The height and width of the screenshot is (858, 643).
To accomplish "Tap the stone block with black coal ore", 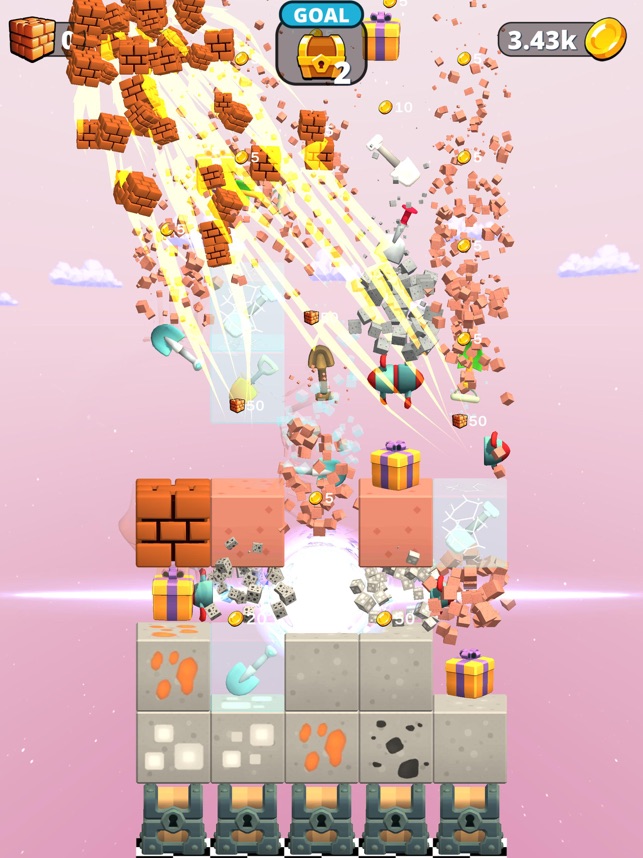I will click(396, 746).
